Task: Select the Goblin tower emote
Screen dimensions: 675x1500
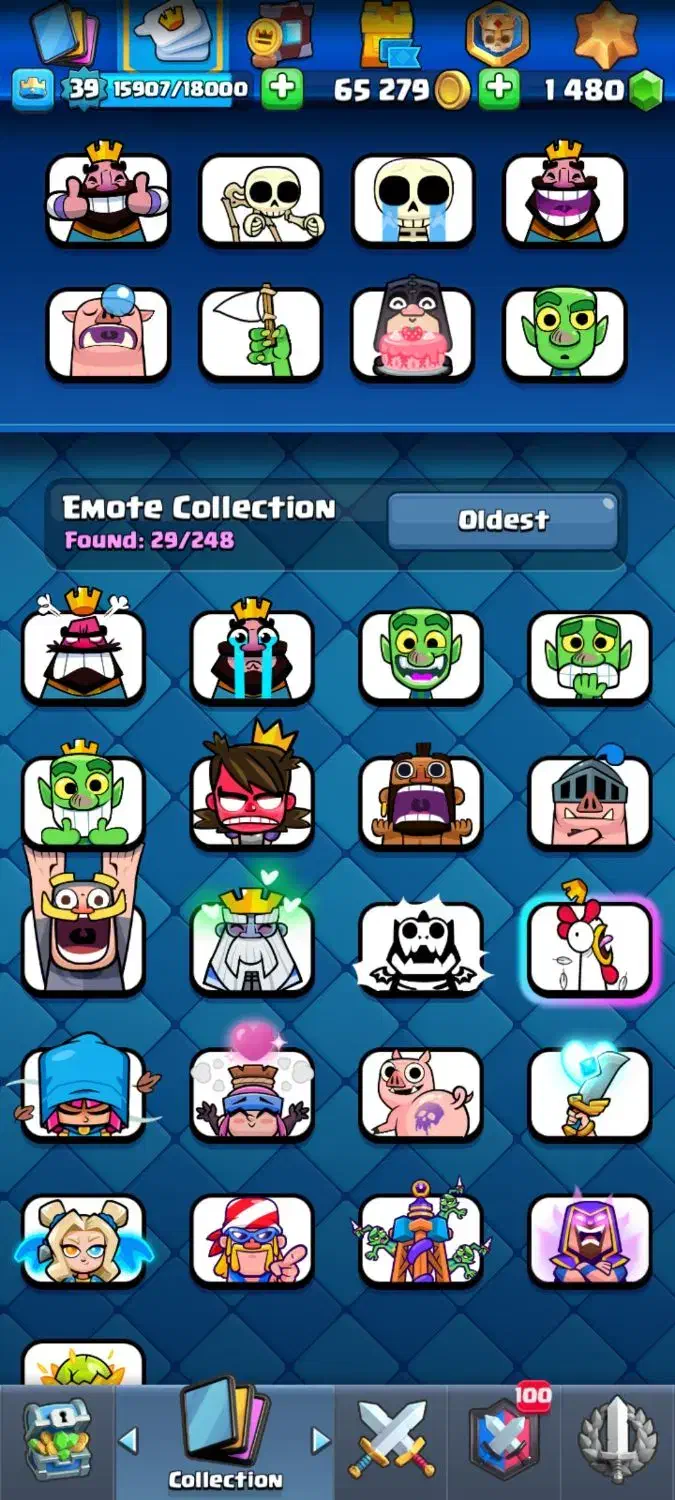Action: tap(421, 1240)
